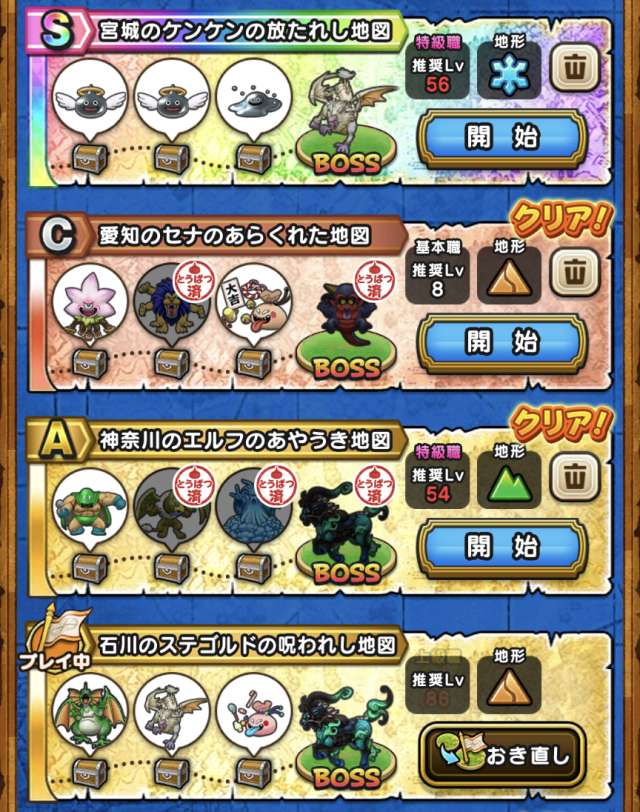Start the 宮城のケンケン S-rank map
Screen dimensions: 640x812
[501, 138]
